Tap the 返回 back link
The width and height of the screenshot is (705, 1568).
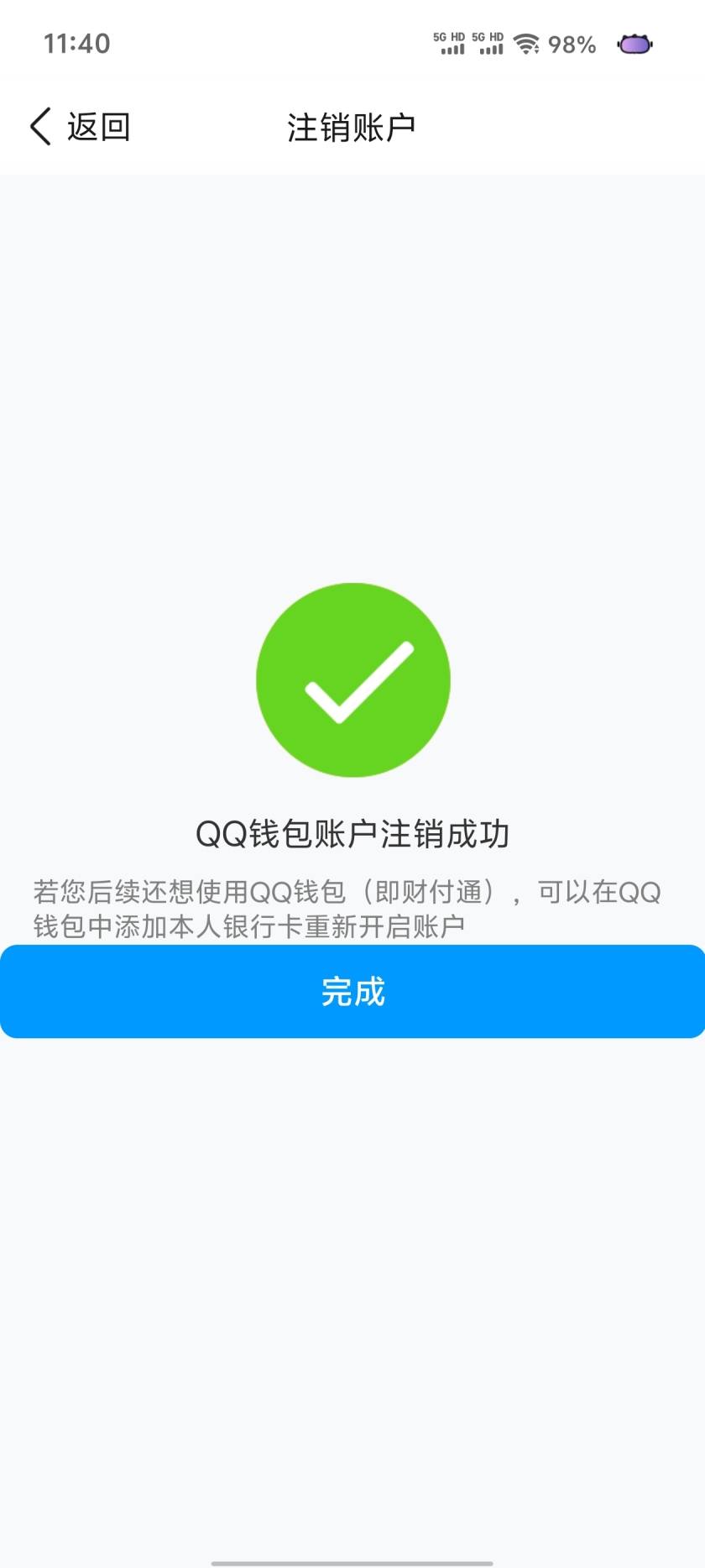97,125
